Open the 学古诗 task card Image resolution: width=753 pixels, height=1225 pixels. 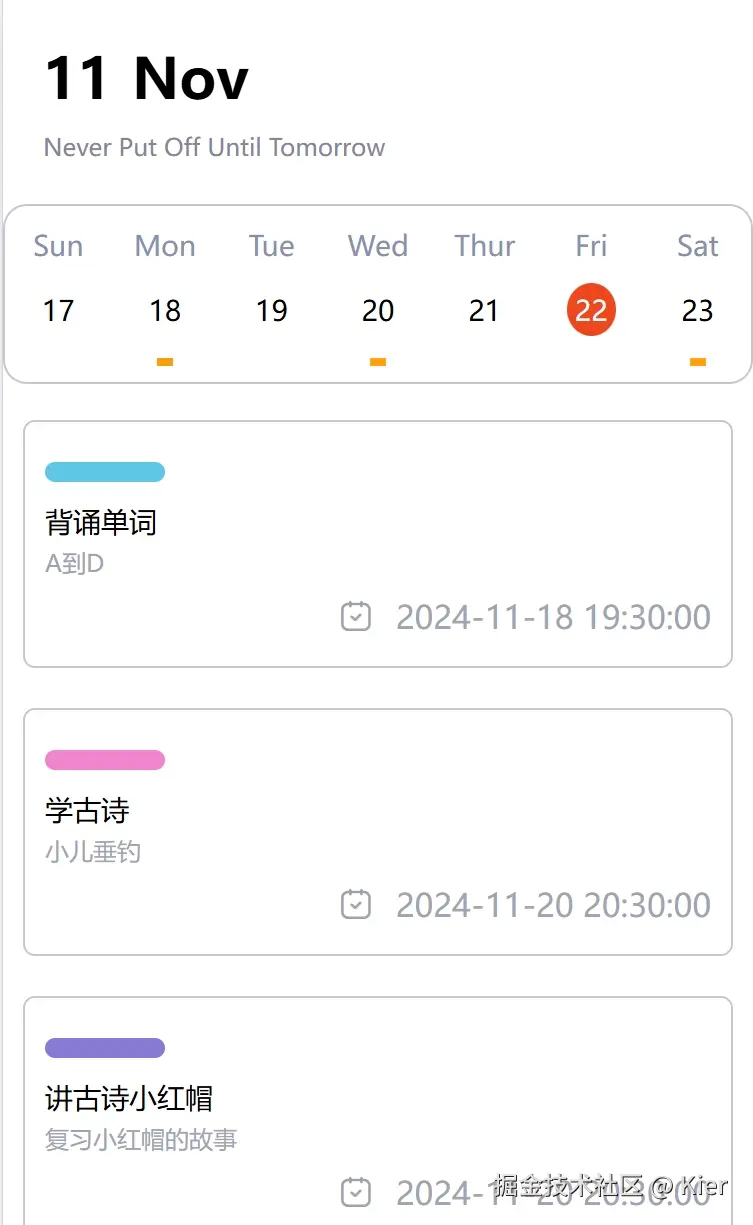coord(376,831)
